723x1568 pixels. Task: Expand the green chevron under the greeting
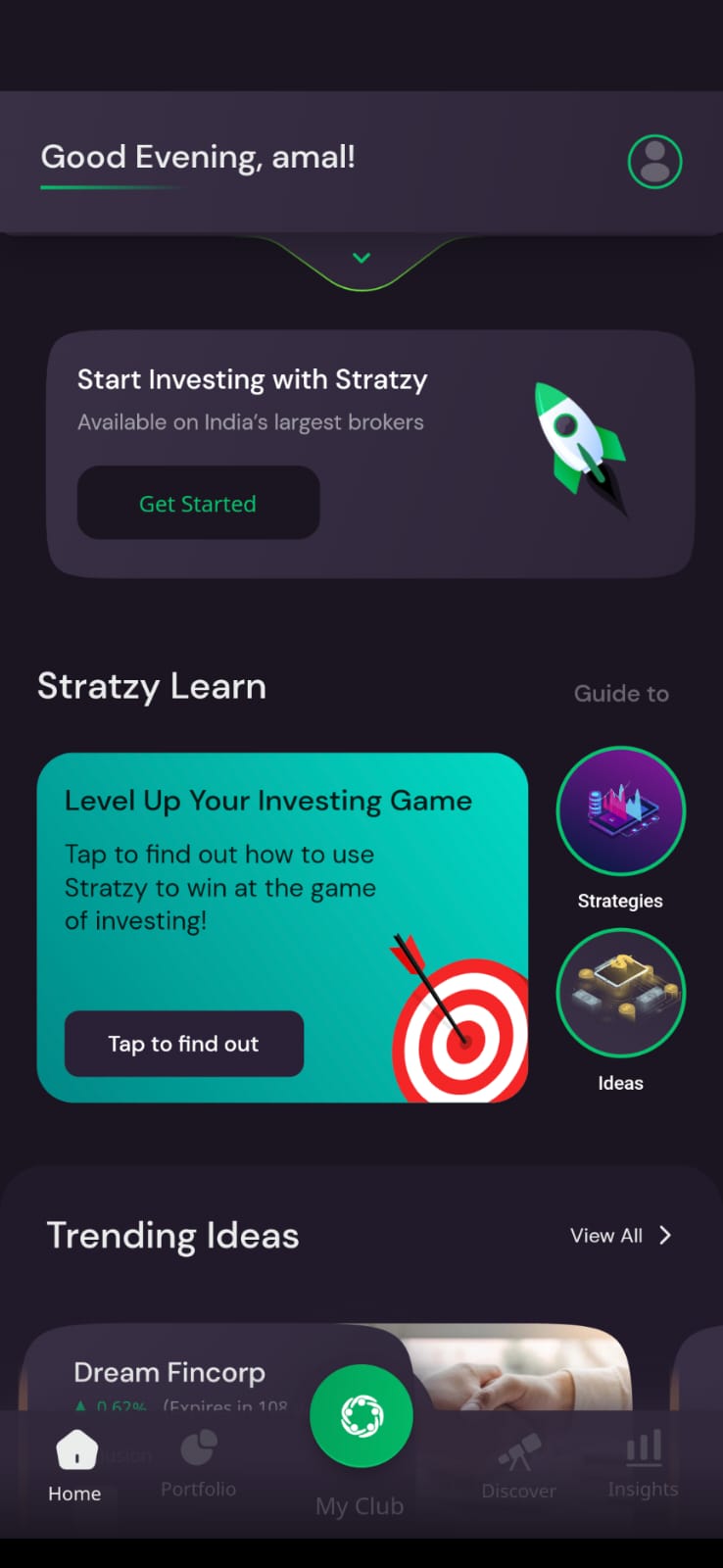click(x=361, y=258)
